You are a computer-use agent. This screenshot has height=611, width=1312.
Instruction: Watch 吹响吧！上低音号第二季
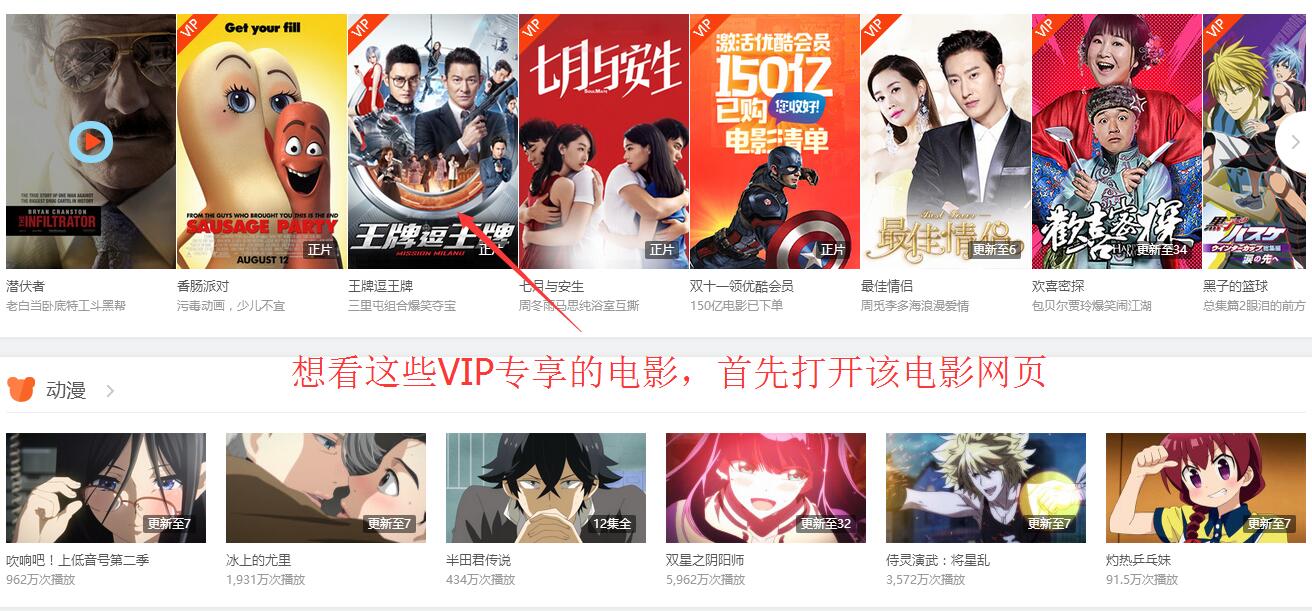click(x=106, y=488)
